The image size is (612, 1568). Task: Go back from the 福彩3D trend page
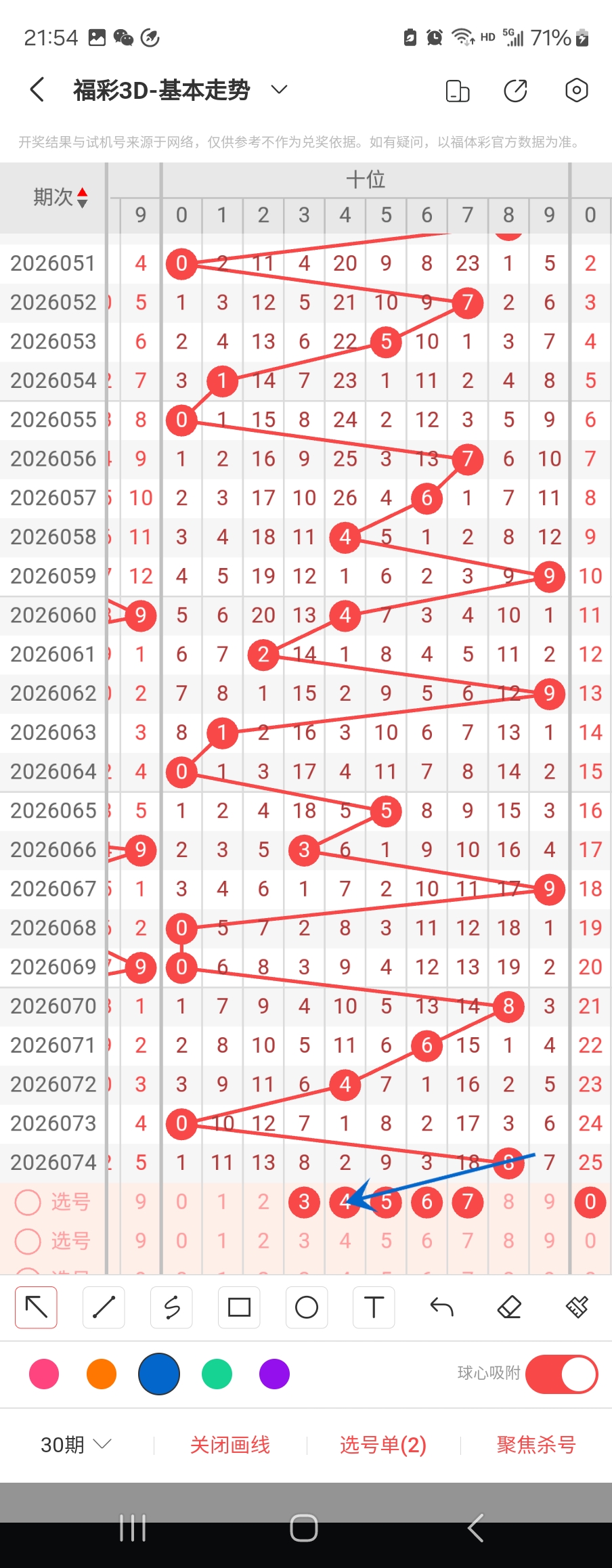(38, 90)
